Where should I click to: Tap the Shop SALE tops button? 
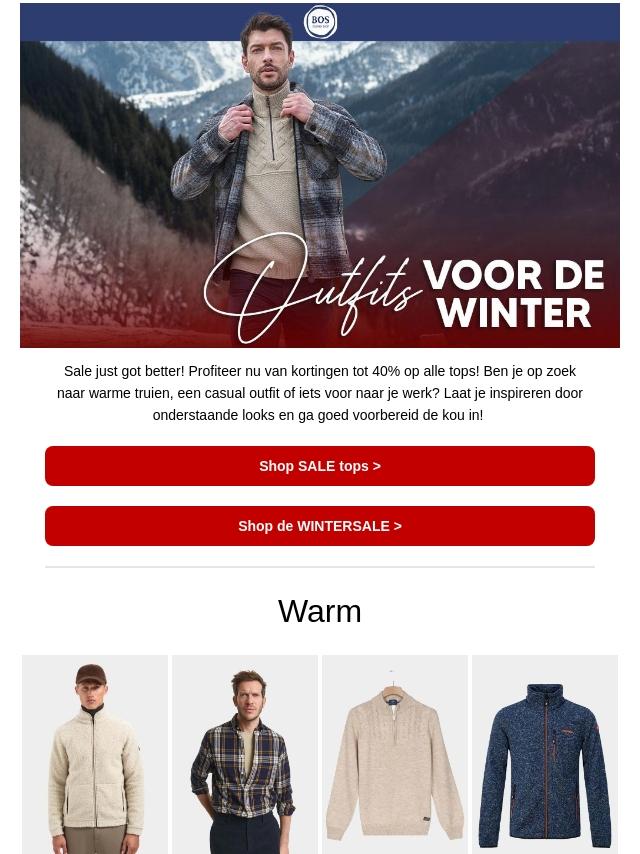click(320, 466)
